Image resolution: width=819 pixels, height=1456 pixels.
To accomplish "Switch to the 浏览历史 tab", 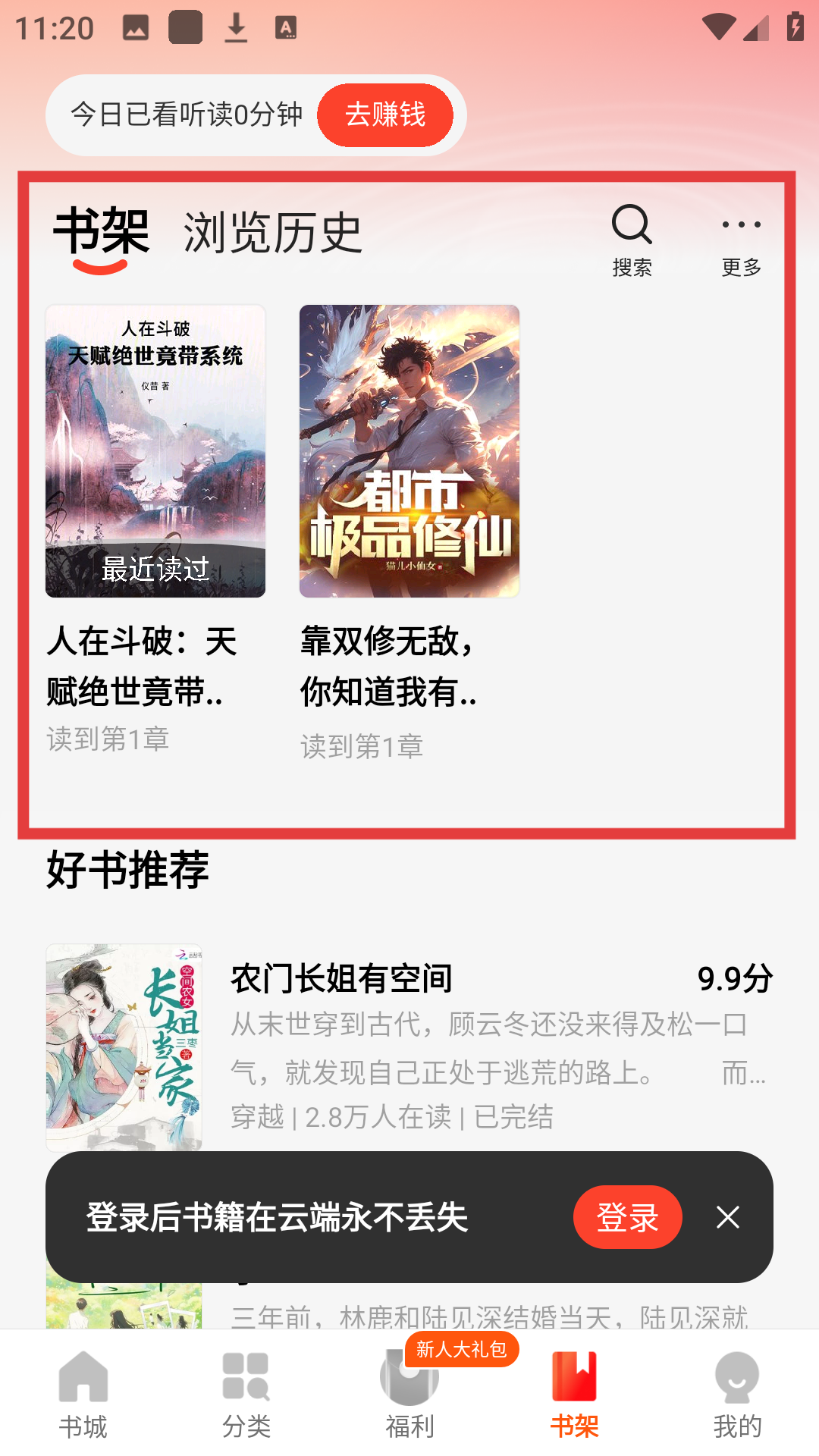I will (272, 232).
